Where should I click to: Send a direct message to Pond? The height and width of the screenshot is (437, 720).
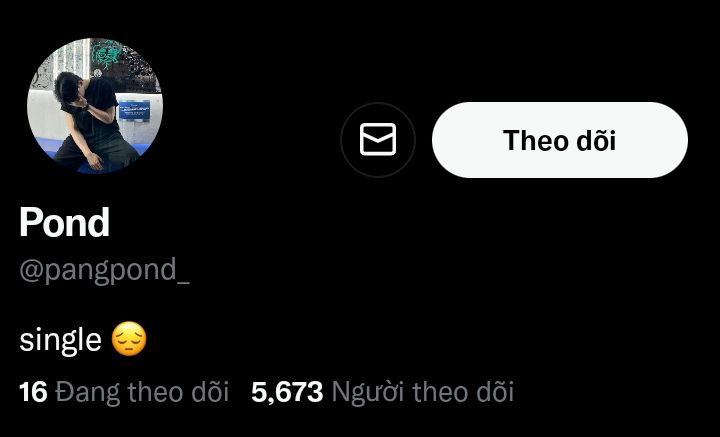(377, 140)
